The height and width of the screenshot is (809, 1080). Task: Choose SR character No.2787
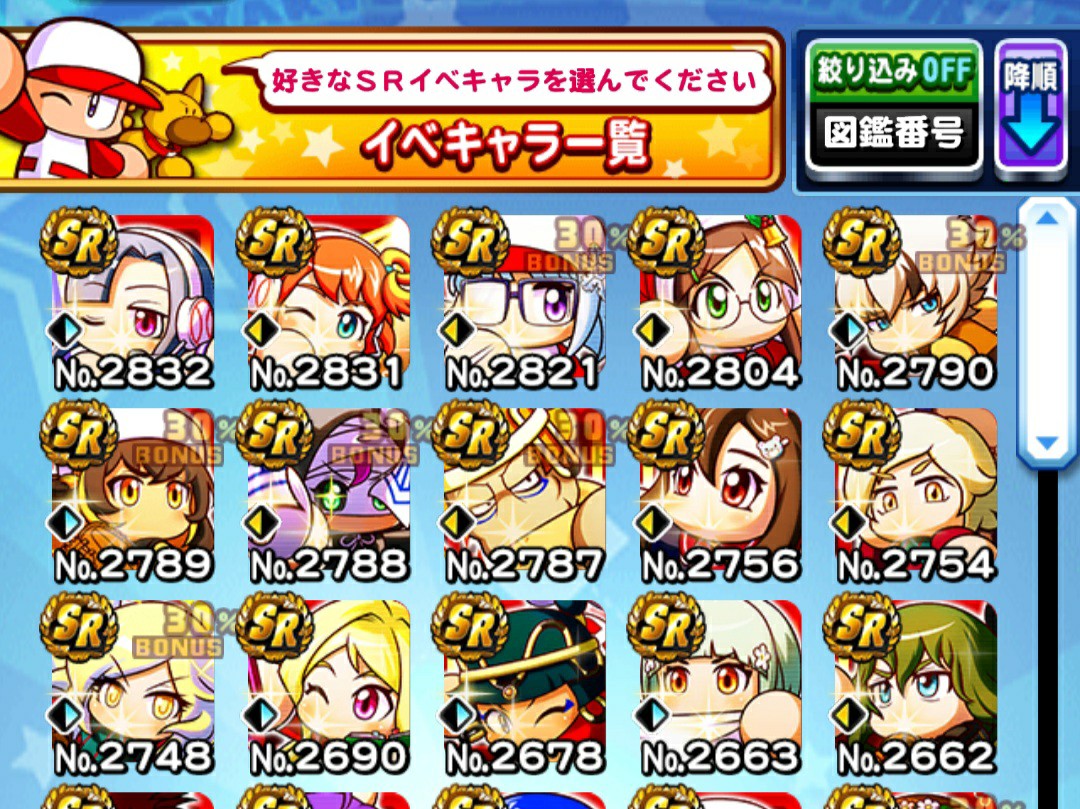[525, 493]
